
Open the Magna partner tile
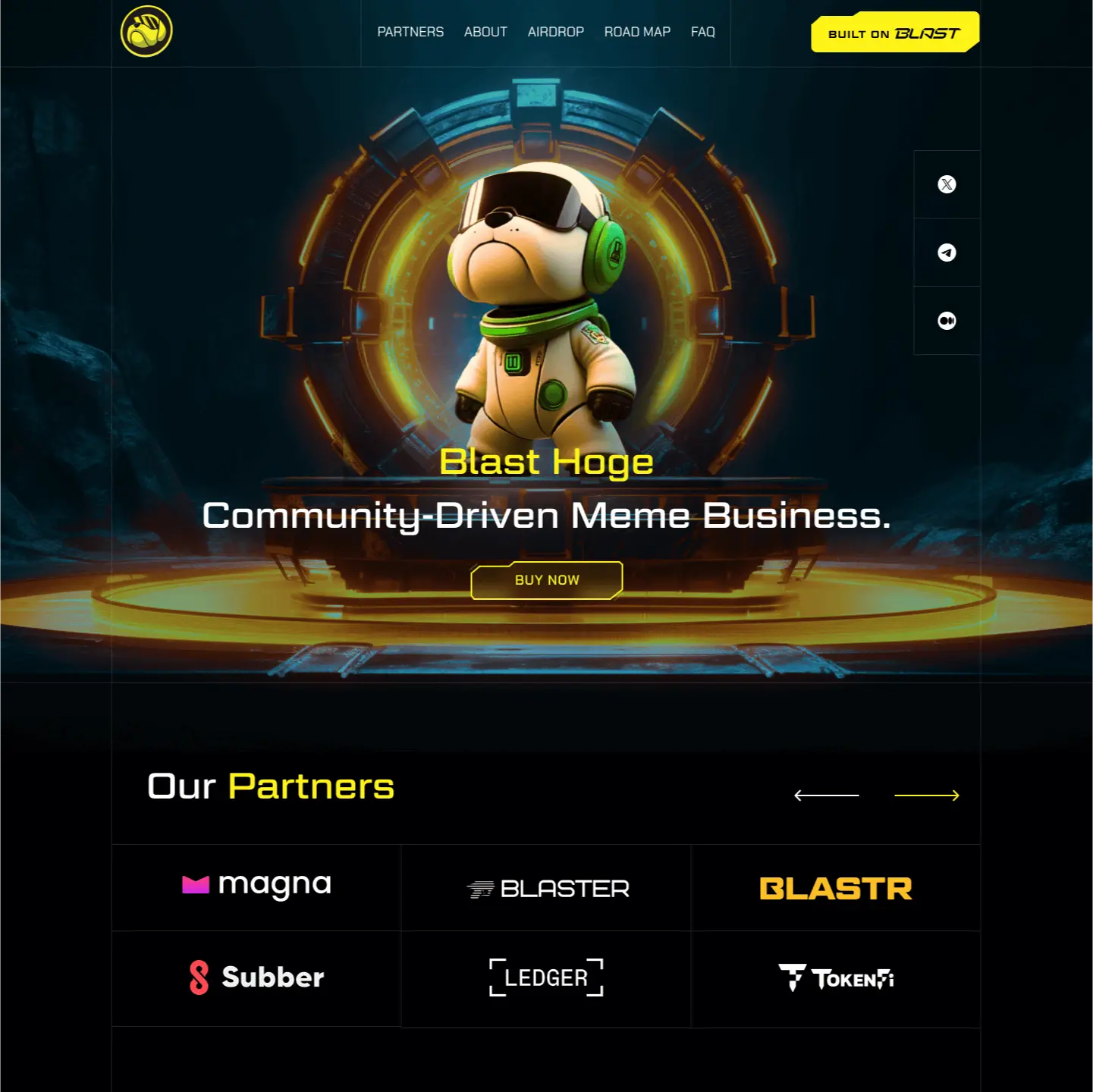(256, 886)
